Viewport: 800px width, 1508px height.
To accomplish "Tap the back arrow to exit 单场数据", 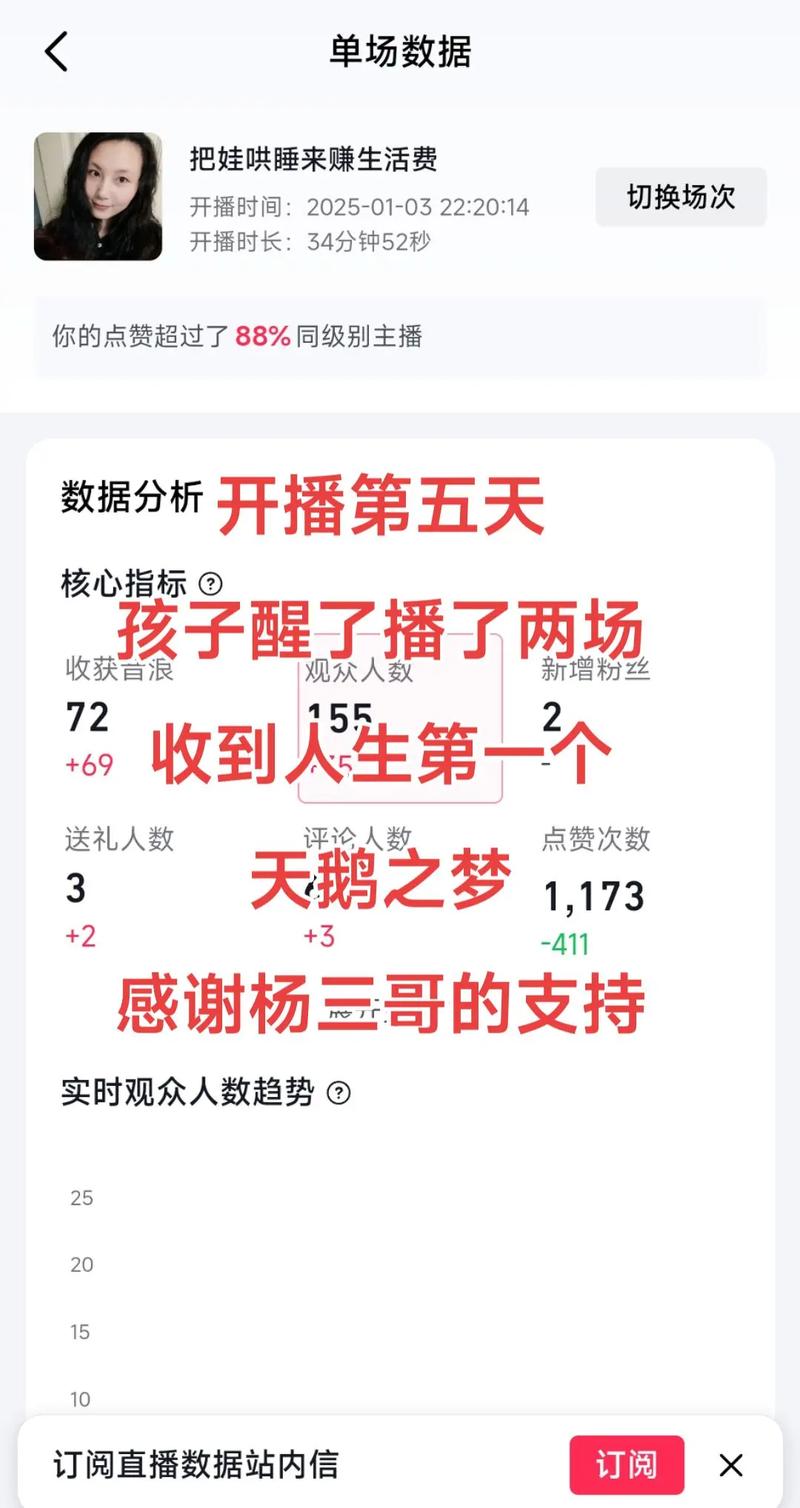I will point(57,52).
